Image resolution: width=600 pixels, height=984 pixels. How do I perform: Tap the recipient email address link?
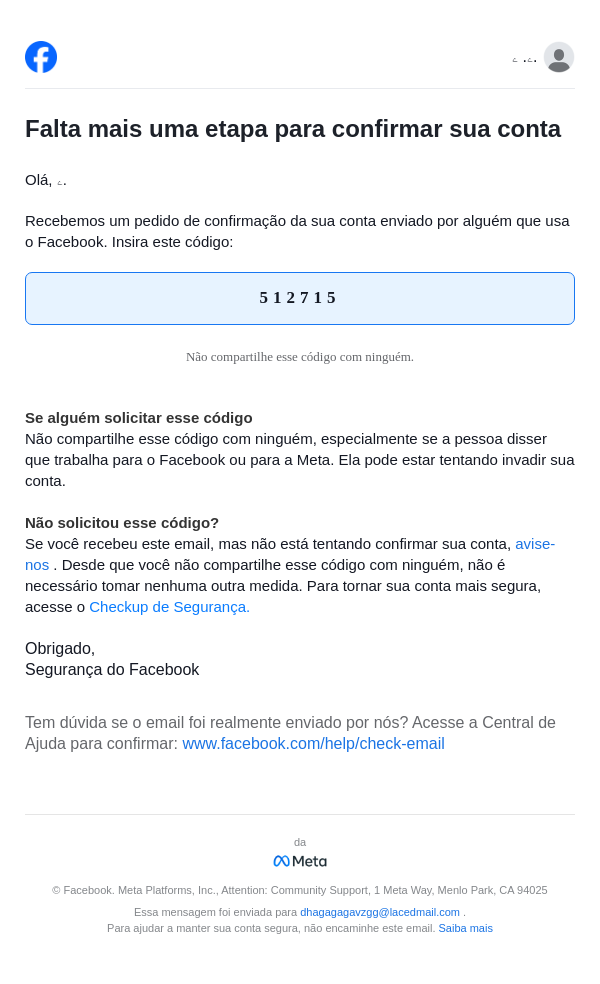pyautogui.click(x=379, y=912)
